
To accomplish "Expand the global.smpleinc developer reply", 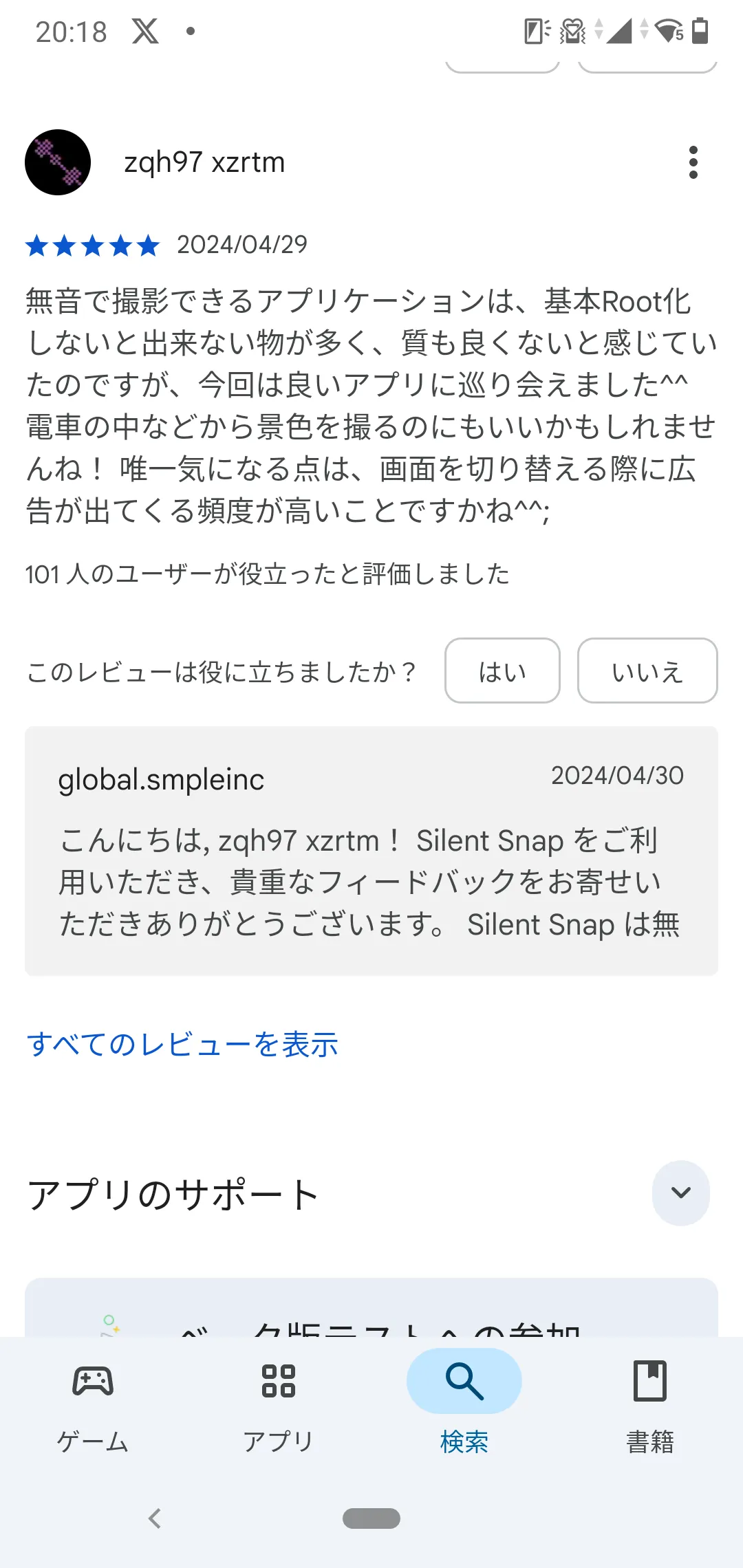I will (x=371, y=851).
